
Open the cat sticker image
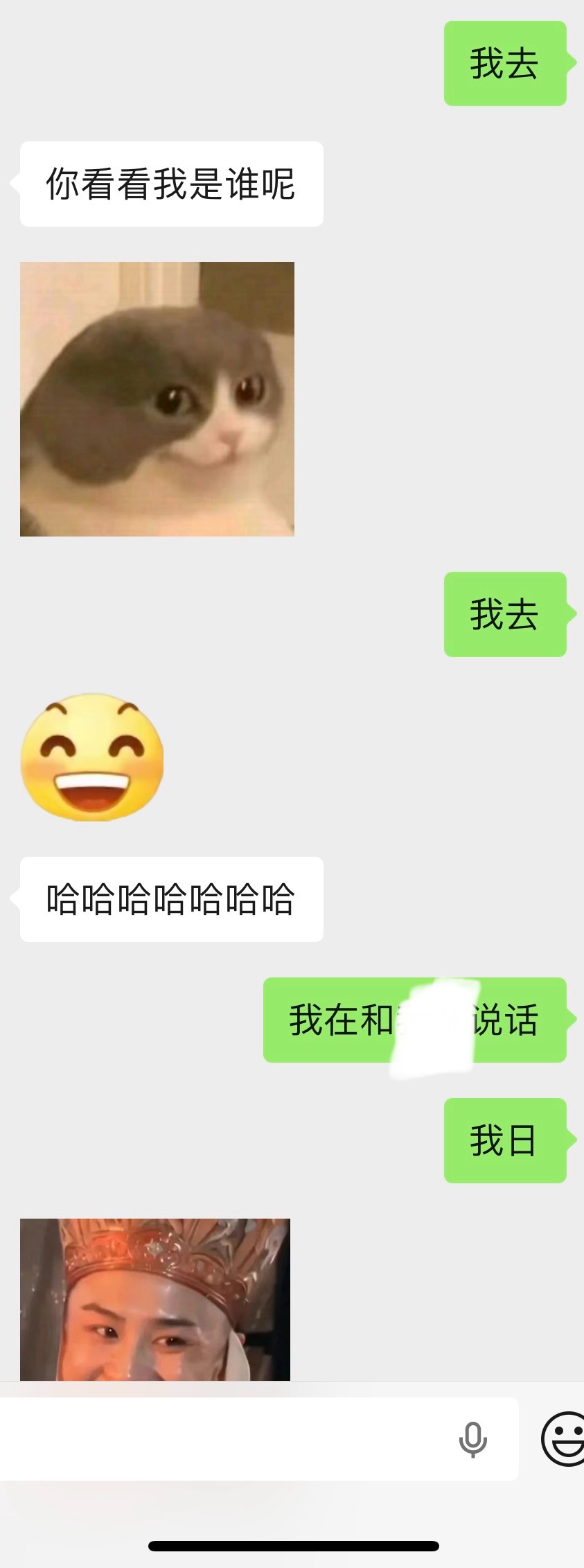click(157, 399)
